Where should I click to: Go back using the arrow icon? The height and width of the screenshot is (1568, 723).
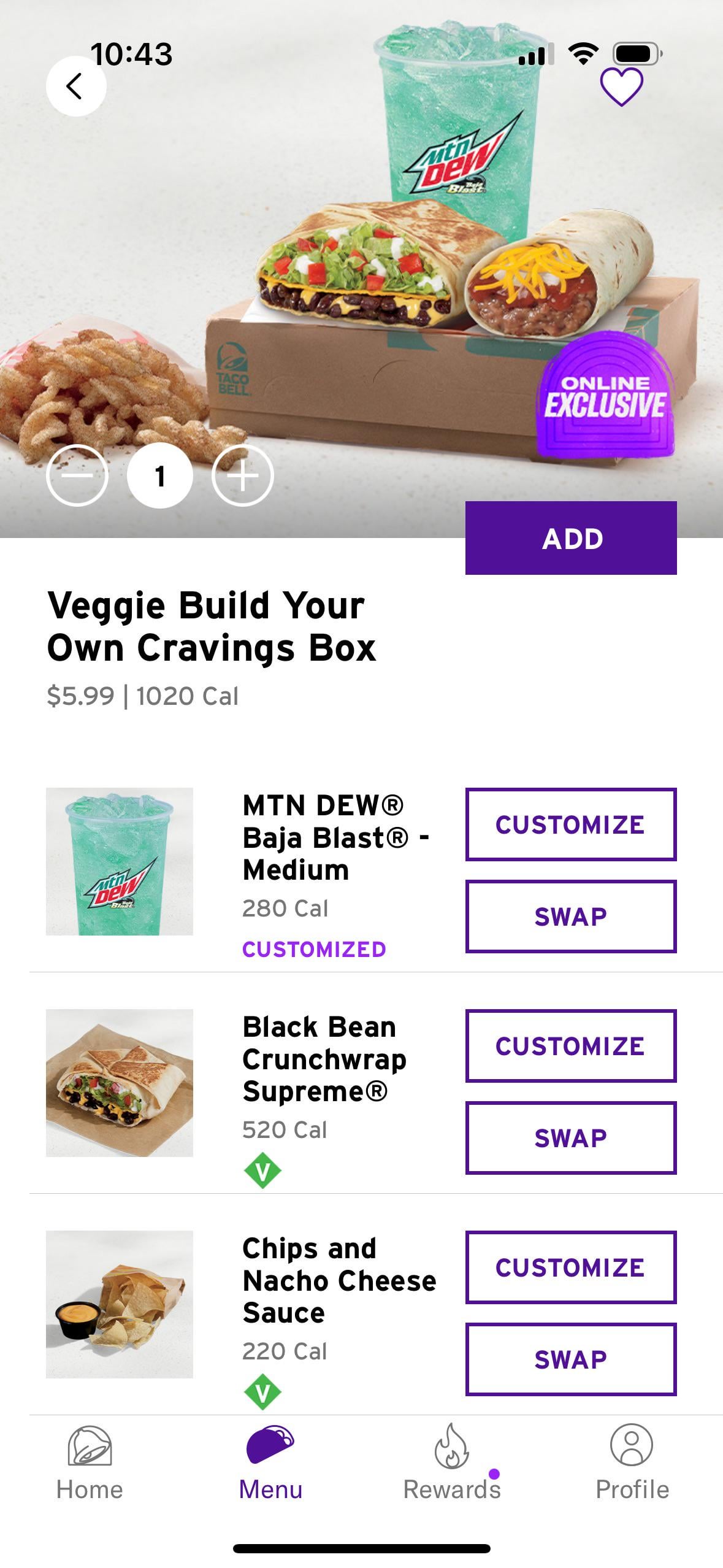coord(75,86)
